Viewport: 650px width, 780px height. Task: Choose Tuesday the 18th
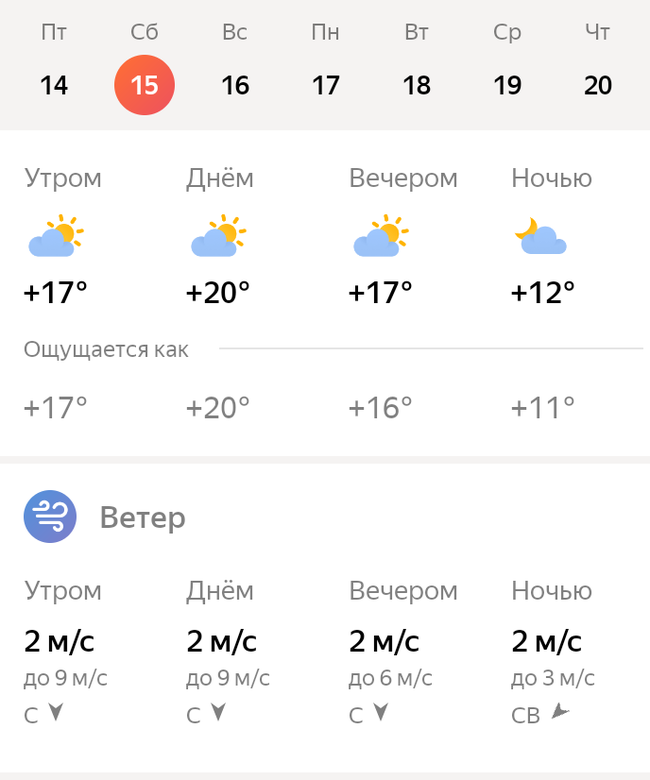417,84
